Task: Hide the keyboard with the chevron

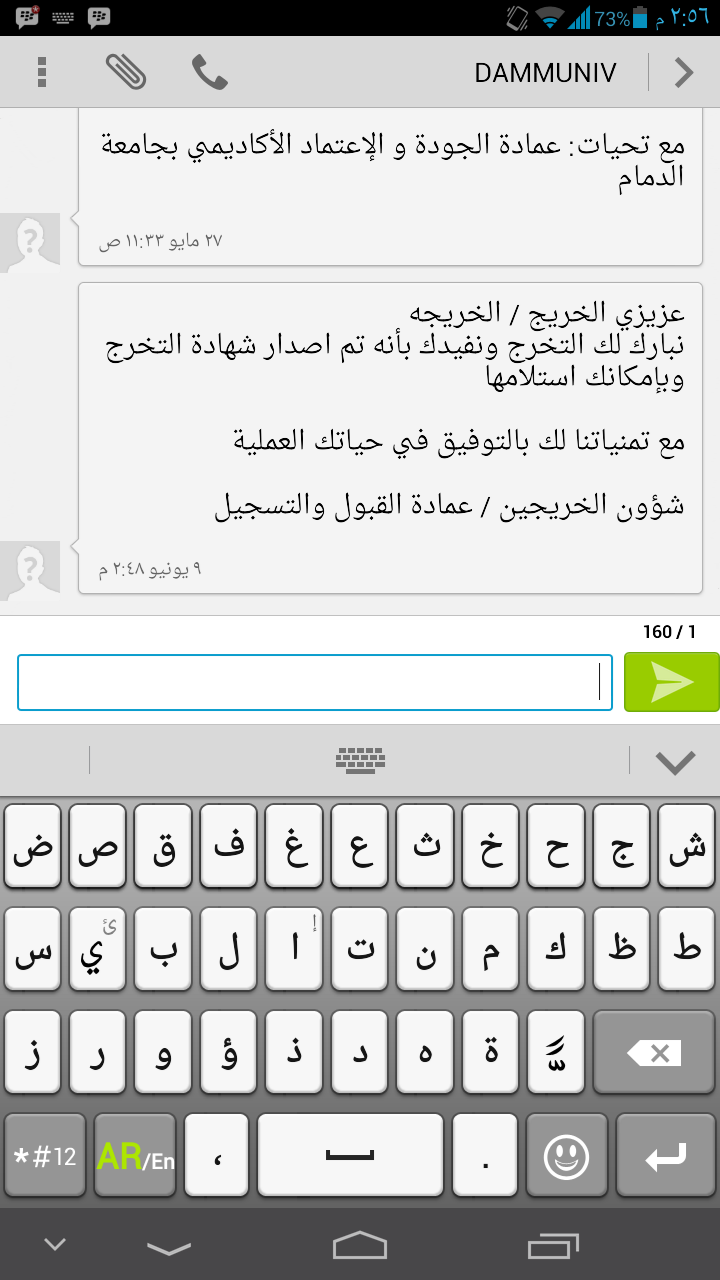Action: click(675, 762)
